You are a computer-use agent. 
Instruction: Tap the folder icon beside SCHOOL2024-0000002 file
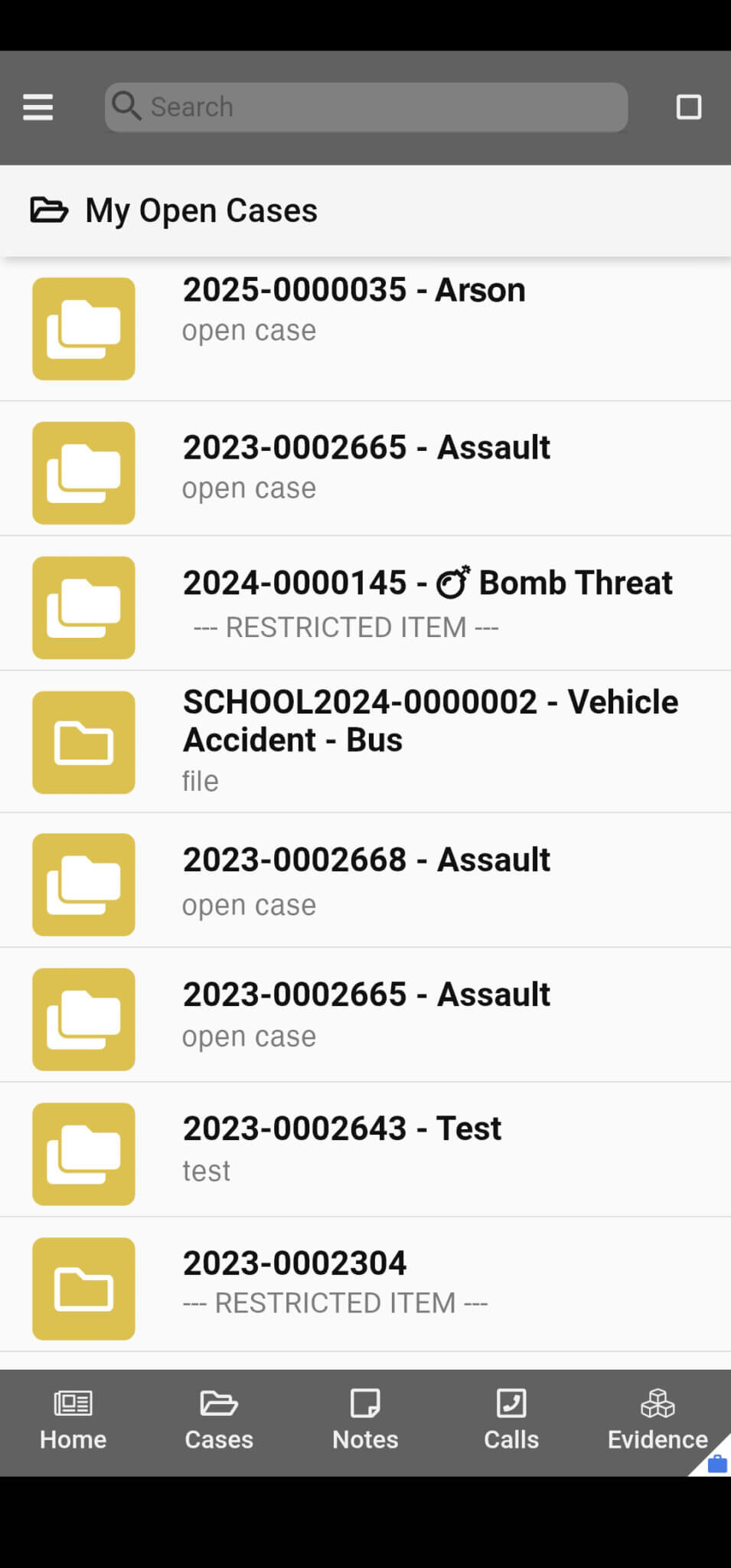point(83,741)
